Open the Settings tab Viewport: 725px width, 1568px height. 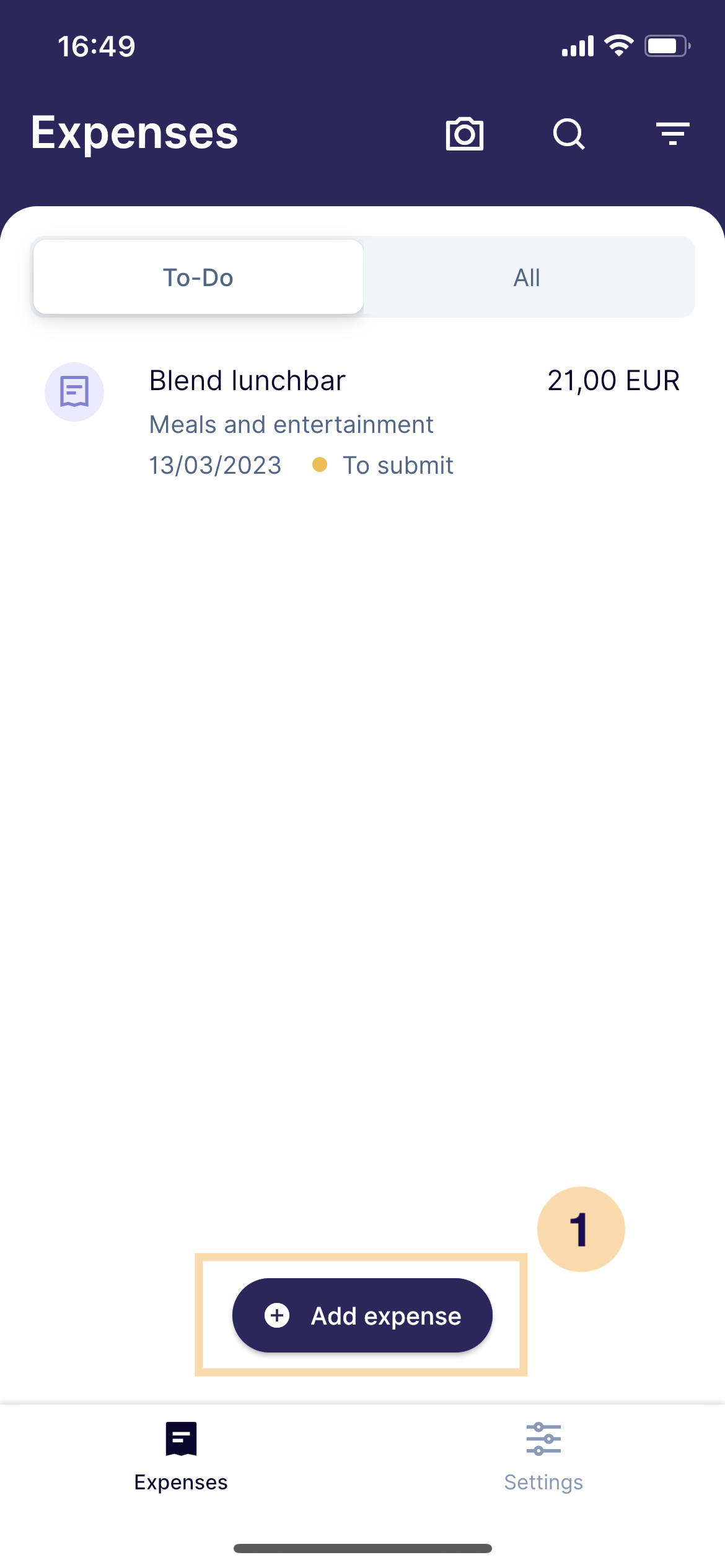(543, 1455)
